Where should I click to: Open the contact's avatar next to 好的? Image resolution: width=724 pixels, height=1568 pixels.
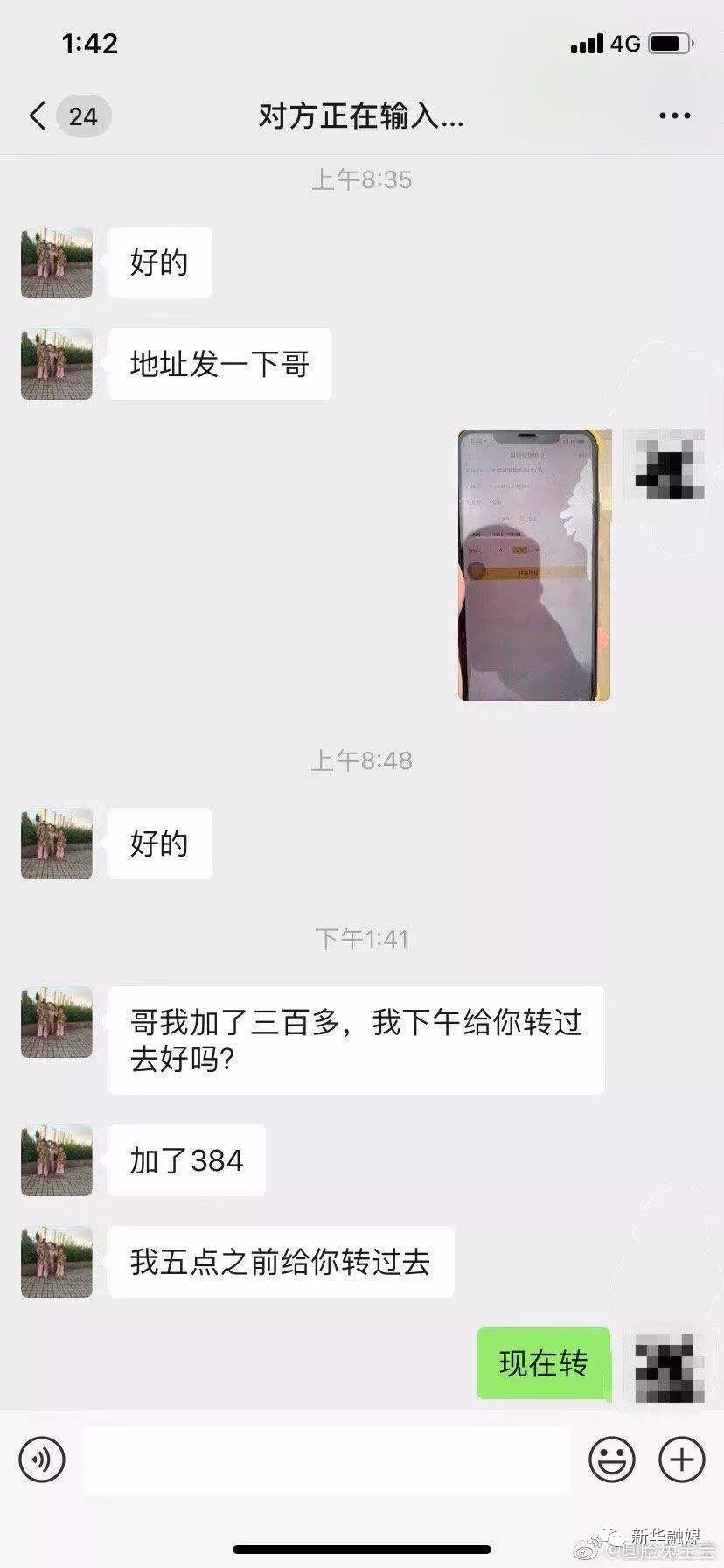point(56,843)
